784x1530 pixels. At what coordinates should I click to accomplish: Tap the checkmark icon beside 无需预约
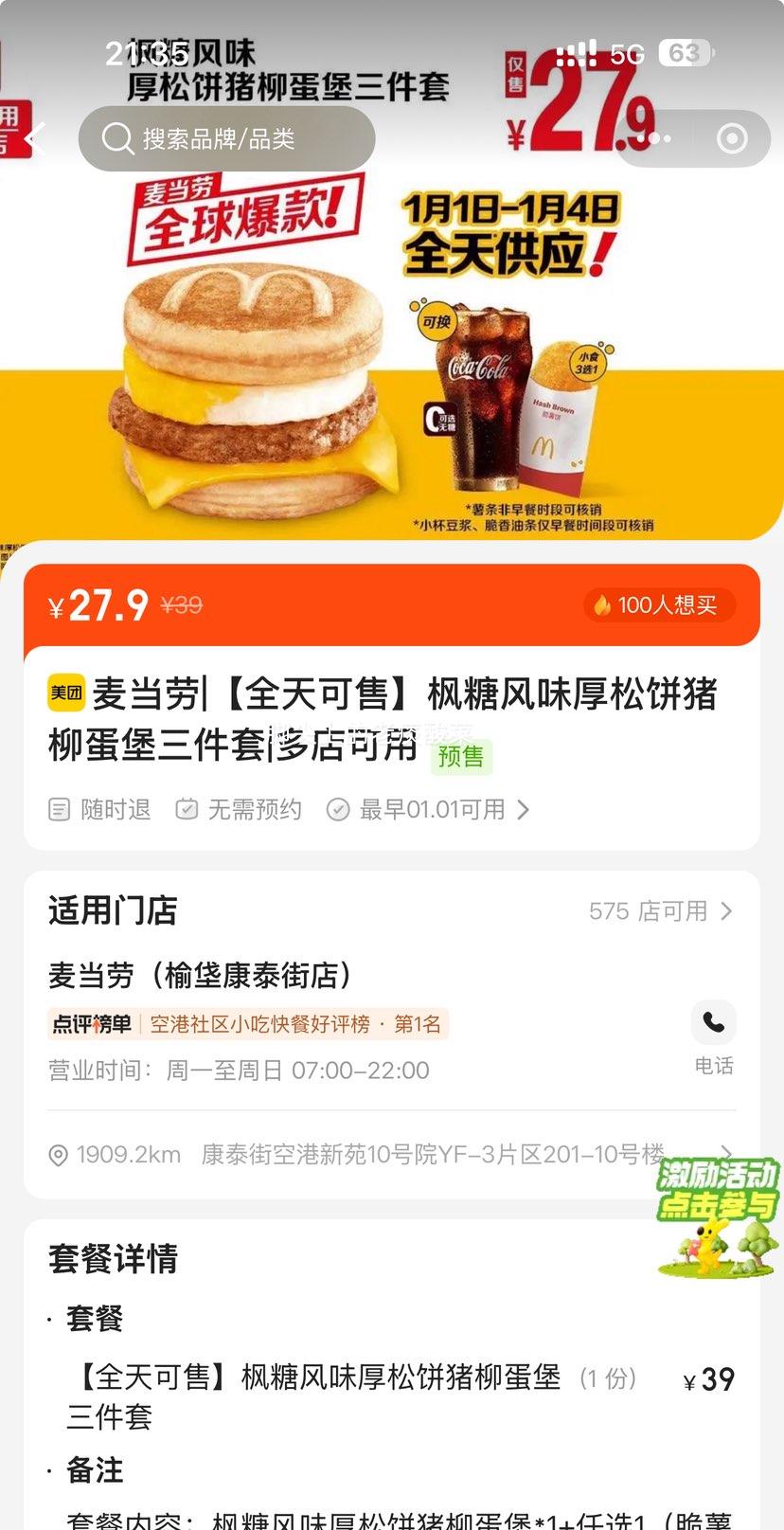click(x=185, y=810)
